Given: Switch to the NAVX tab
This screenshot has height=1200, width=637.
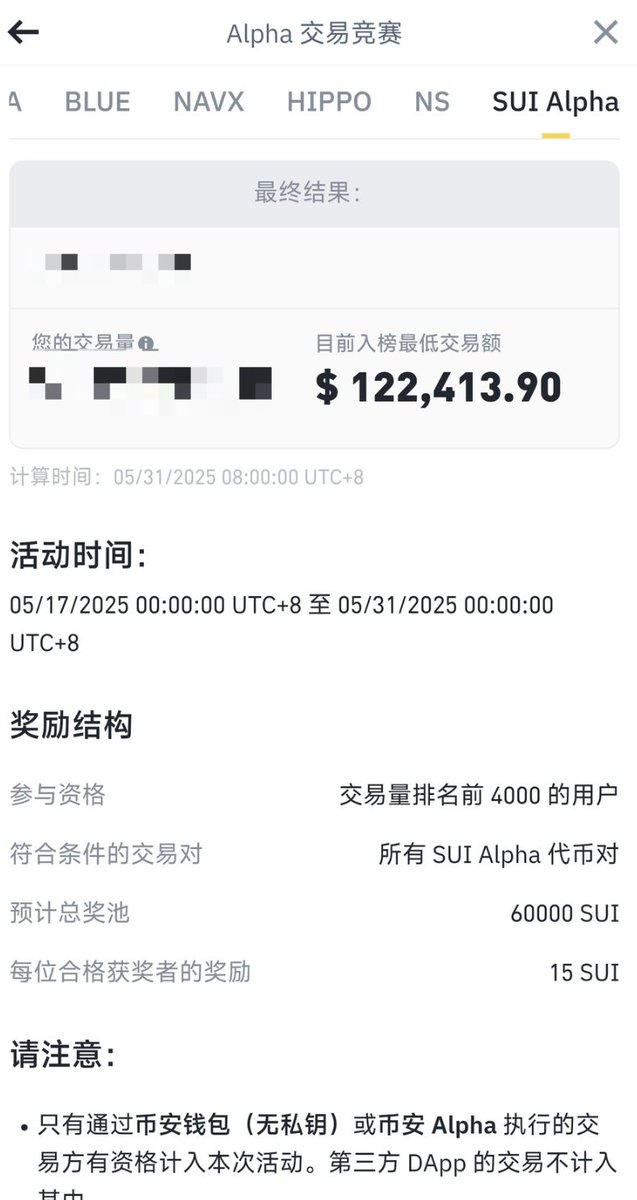Looking at the screenshot, I should (208, 101).
